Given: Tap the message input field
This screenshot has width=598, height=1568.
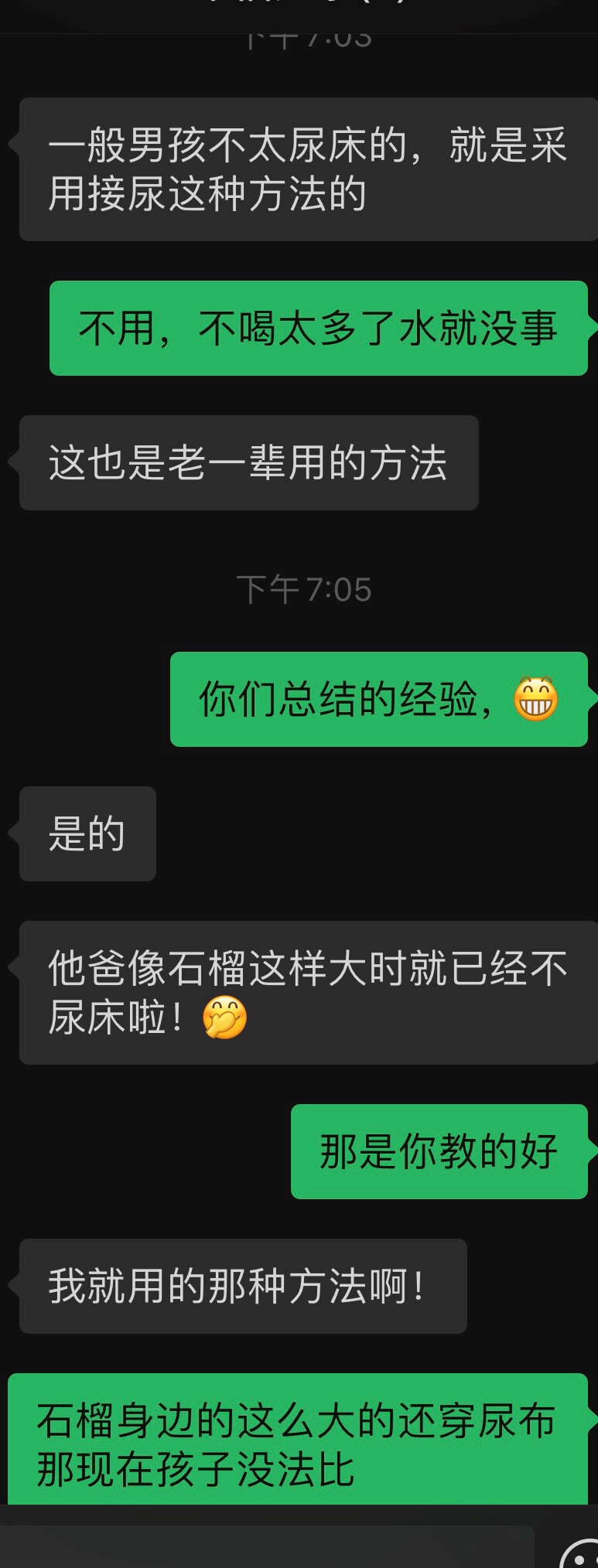Looking at the screenshot, I should click(x=267, y=1549).
